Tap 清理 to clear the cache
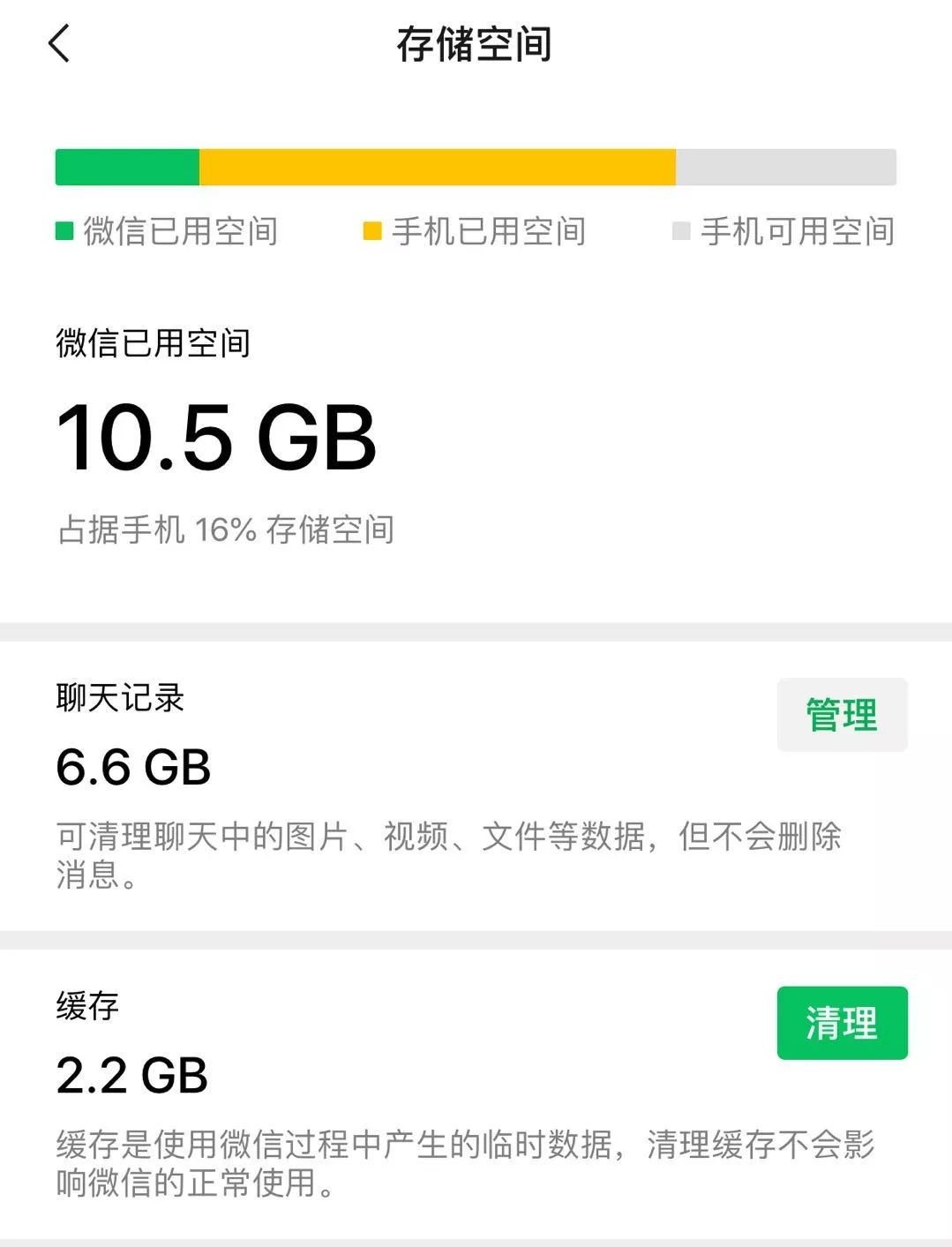This screenshot has height=1247, width=952. tap(841, 1025)
